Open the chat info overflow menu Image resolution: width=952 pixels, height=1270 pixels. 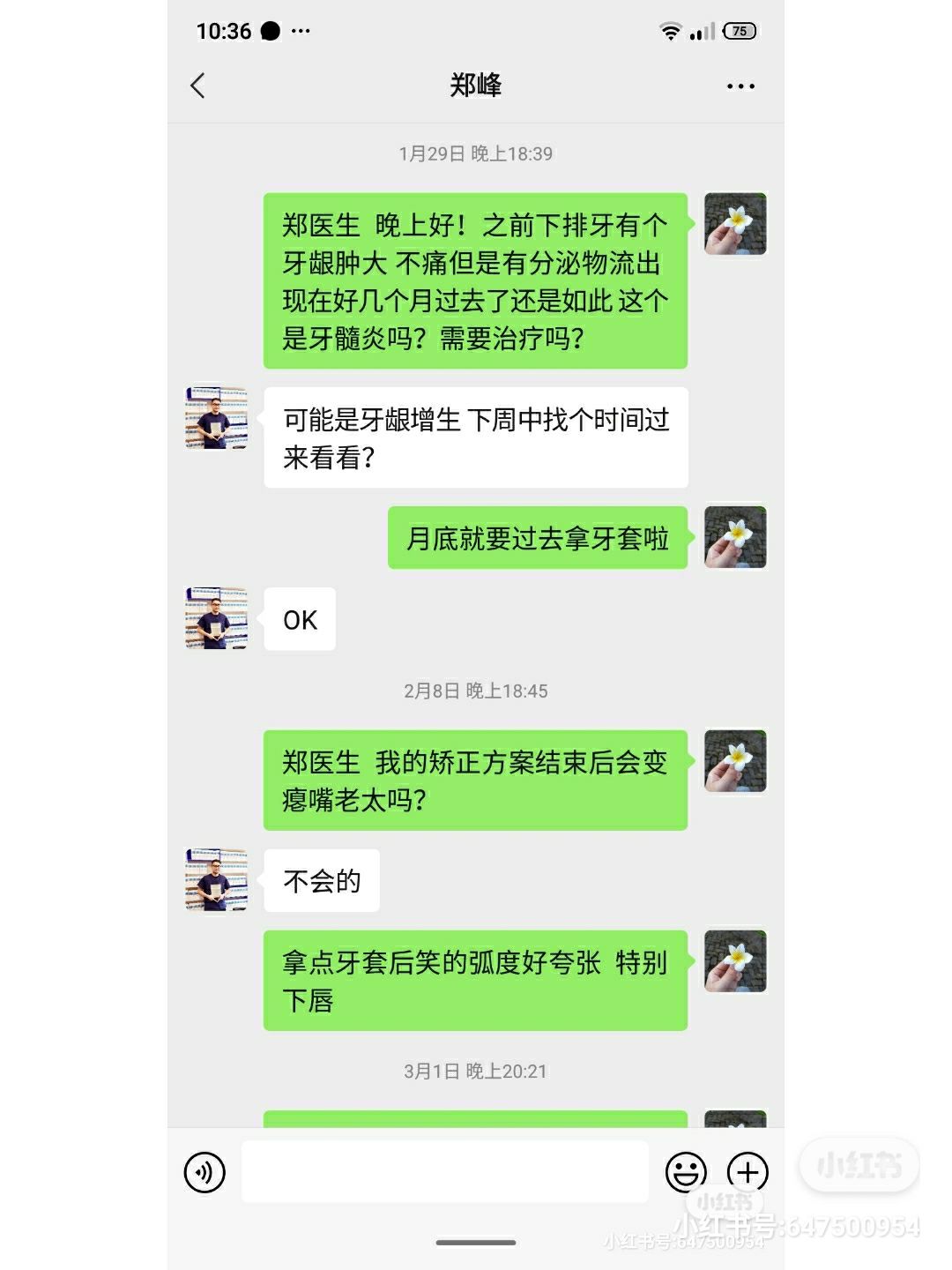coord(740,86)
